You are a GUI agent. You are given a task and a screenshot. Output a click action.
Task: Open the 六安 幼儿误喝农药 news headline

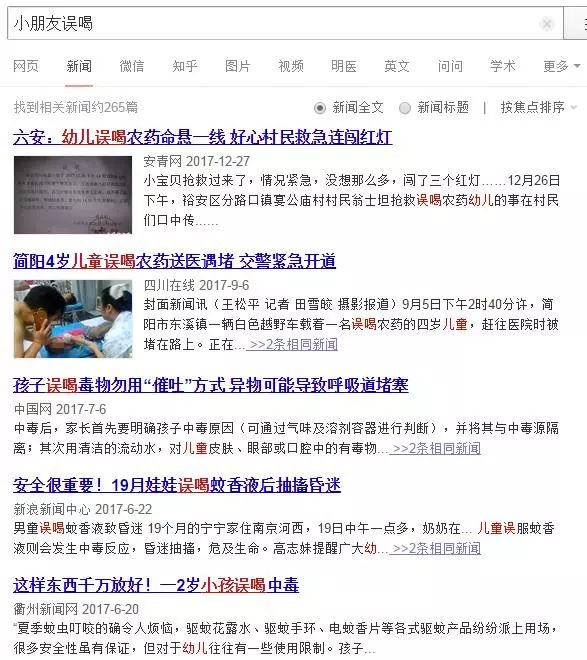(x=202, y=137)
